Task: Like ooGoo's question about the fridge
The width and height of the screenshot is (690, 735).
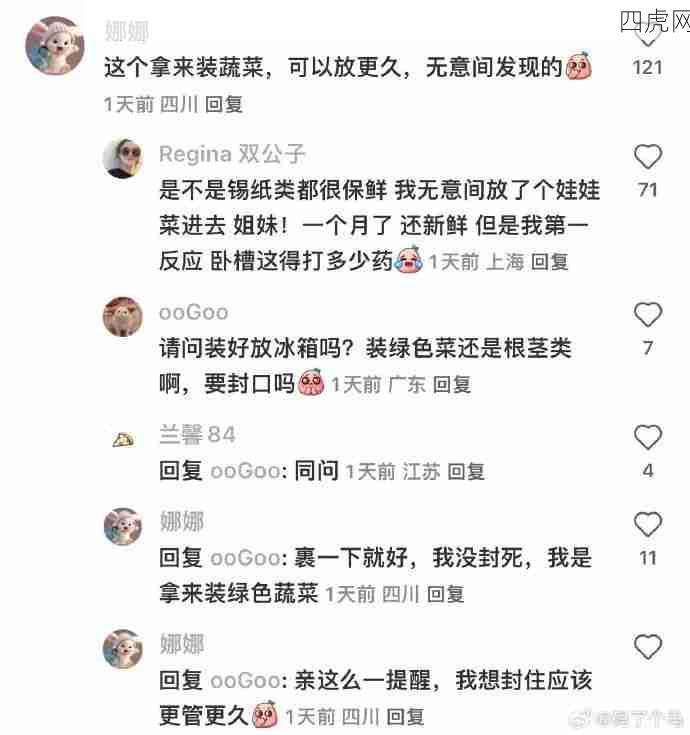Action: point(648,315)
